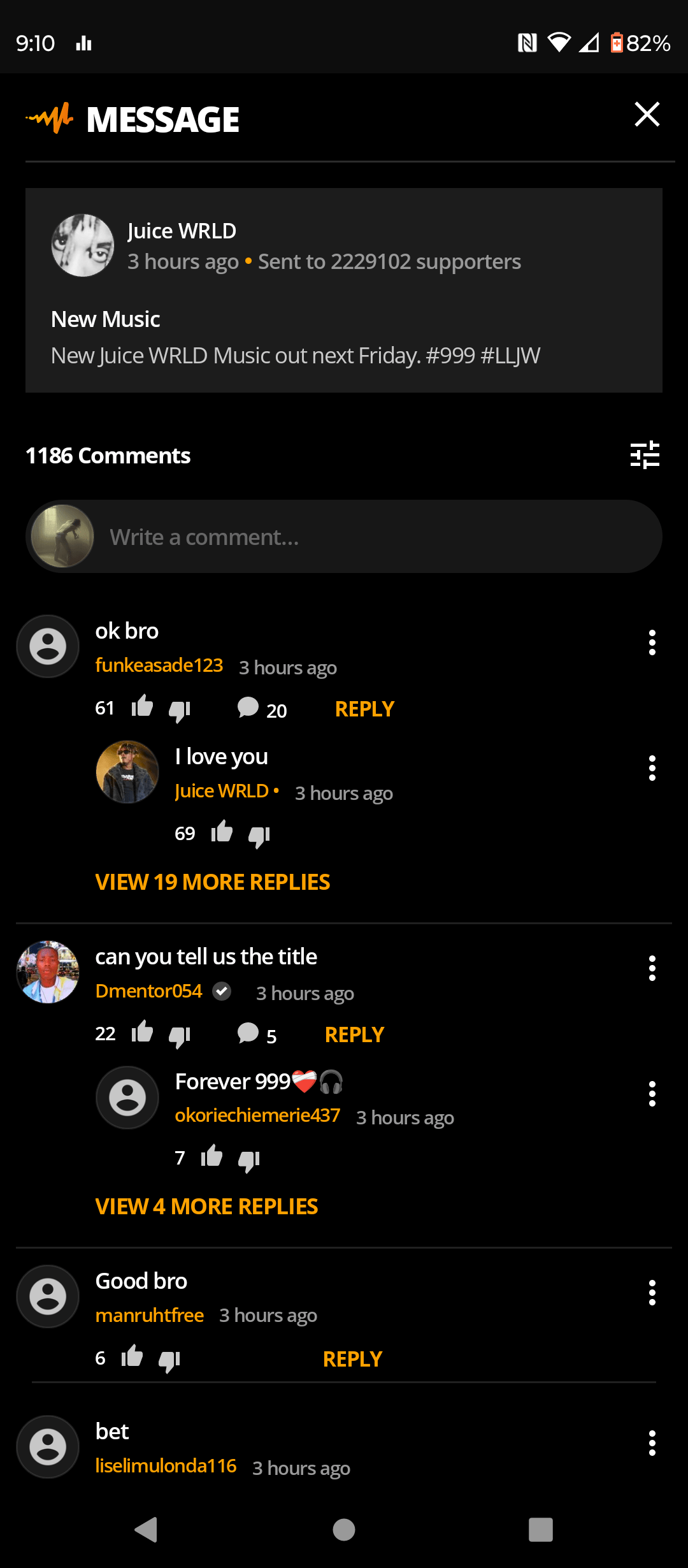The image size is (688, 1568).
Task: Reply to funkeasade123's comment
Action: click(x=364, y=709)
